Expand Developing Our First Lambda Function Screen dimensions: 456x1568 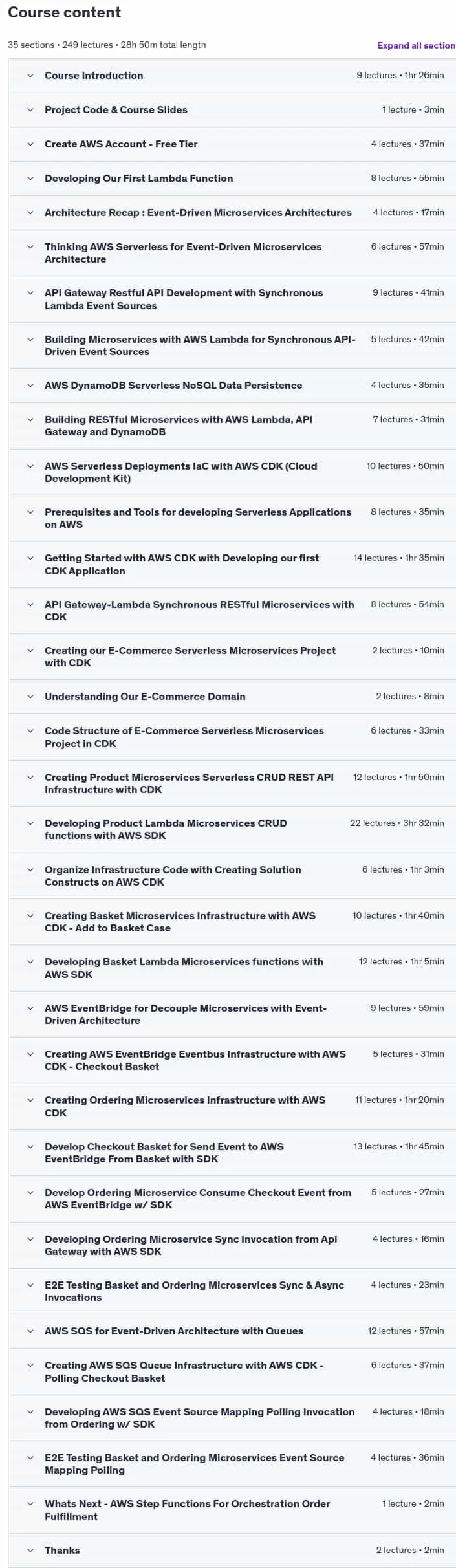pos(232,179)
